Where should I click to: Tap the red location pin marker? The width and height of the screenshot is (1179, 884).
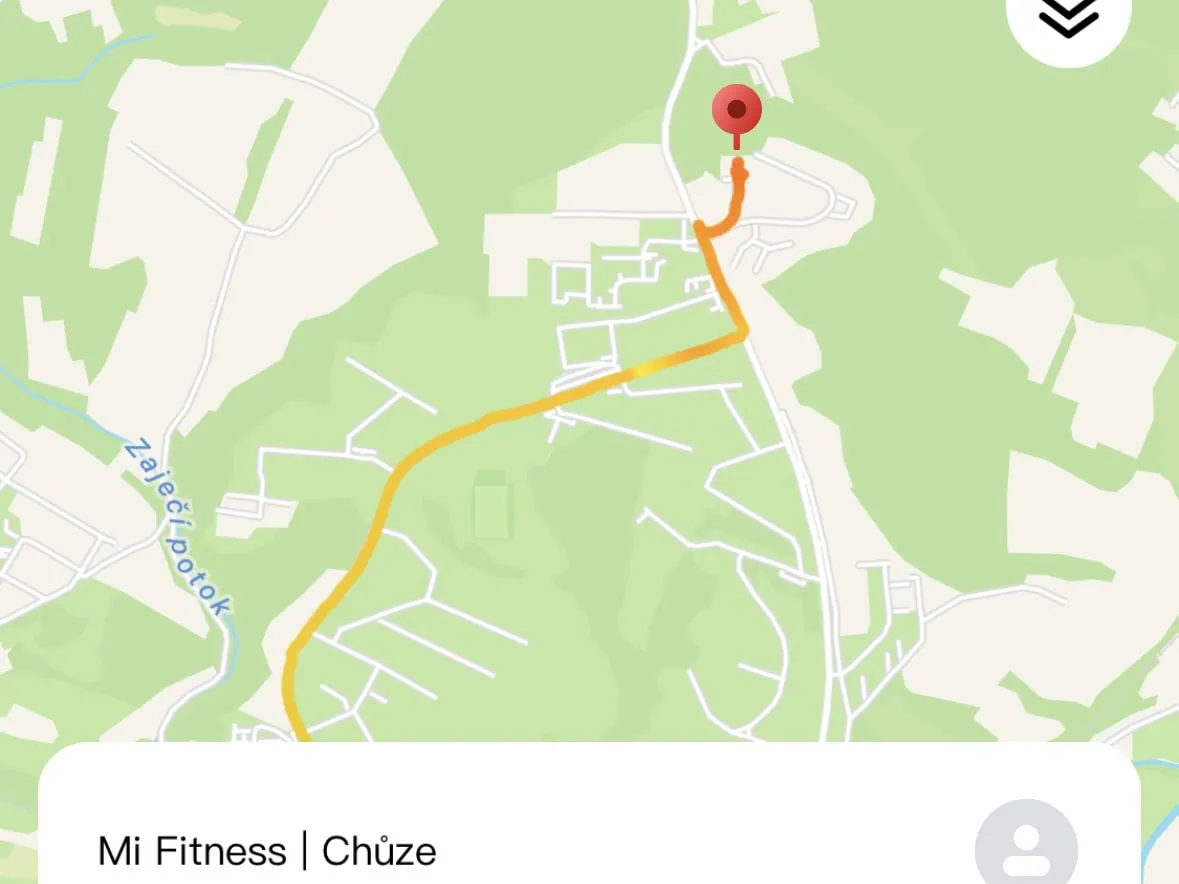[x=737, y=113]
